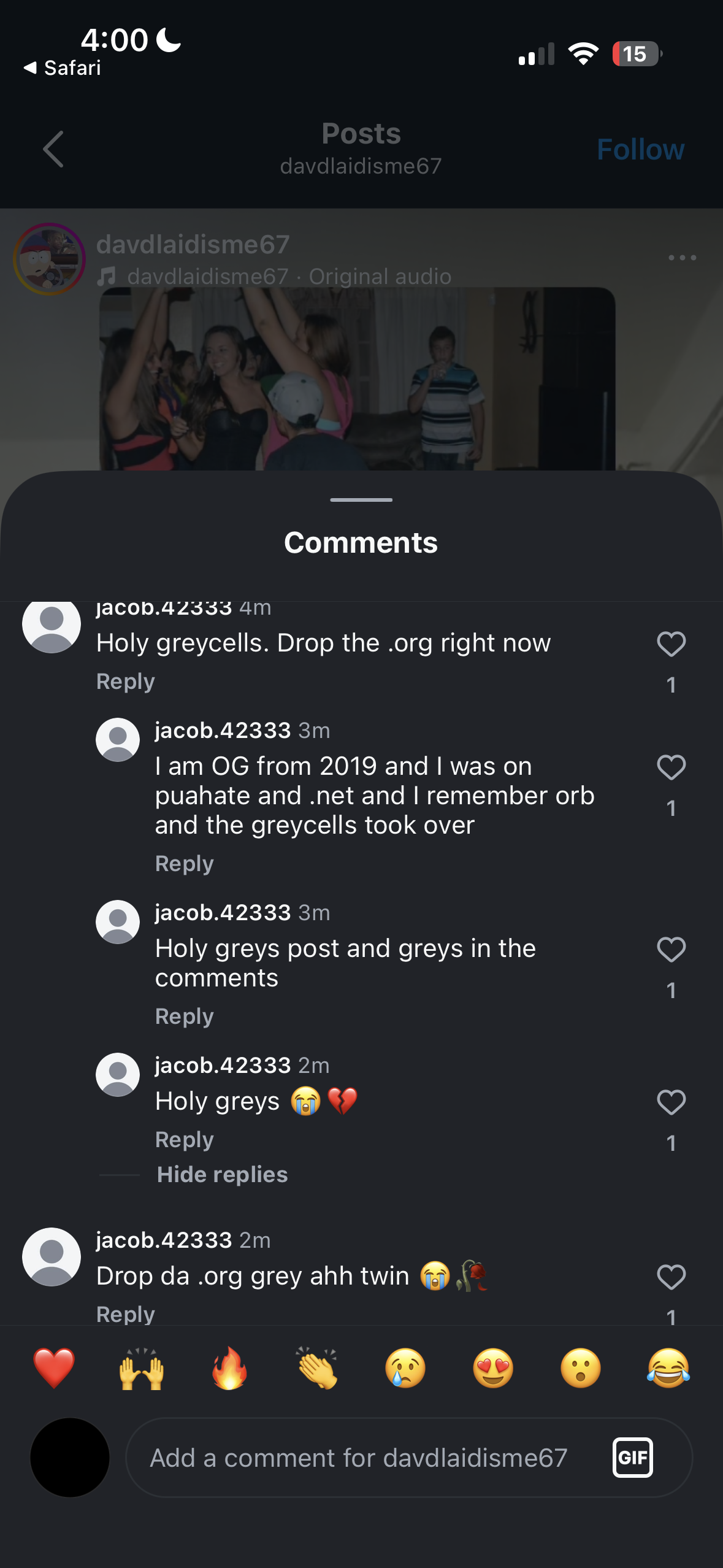Reply to the 'Holy greycells' comment

click(126, 682)
